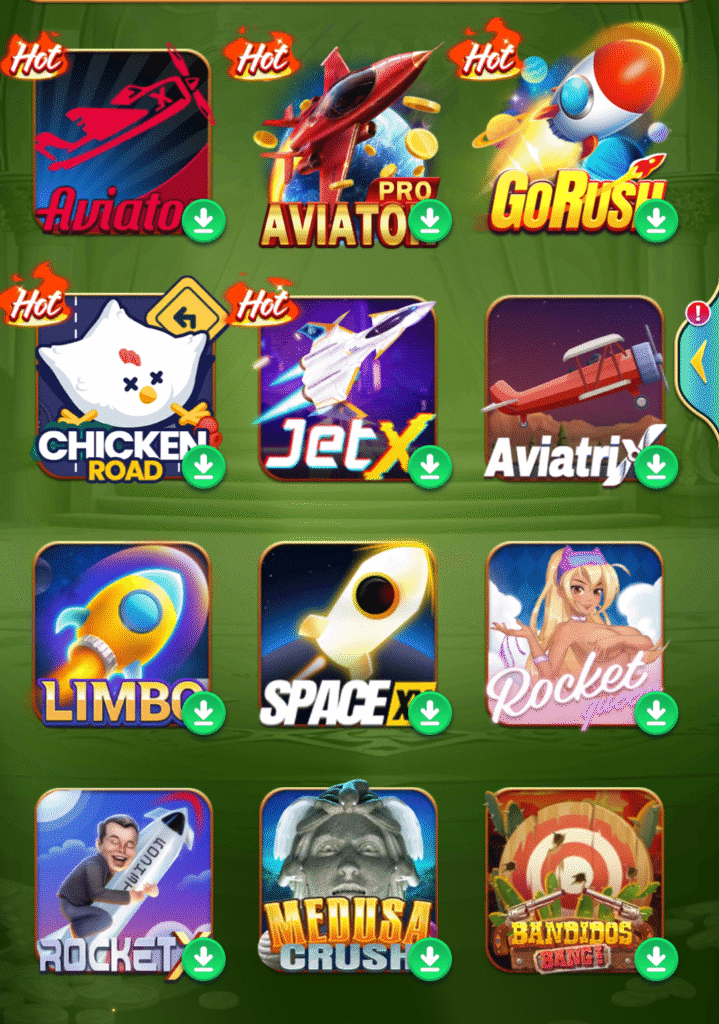719x1024 pixels.
Task: Open the Medusa Crush game
Action: click(348, 878)
